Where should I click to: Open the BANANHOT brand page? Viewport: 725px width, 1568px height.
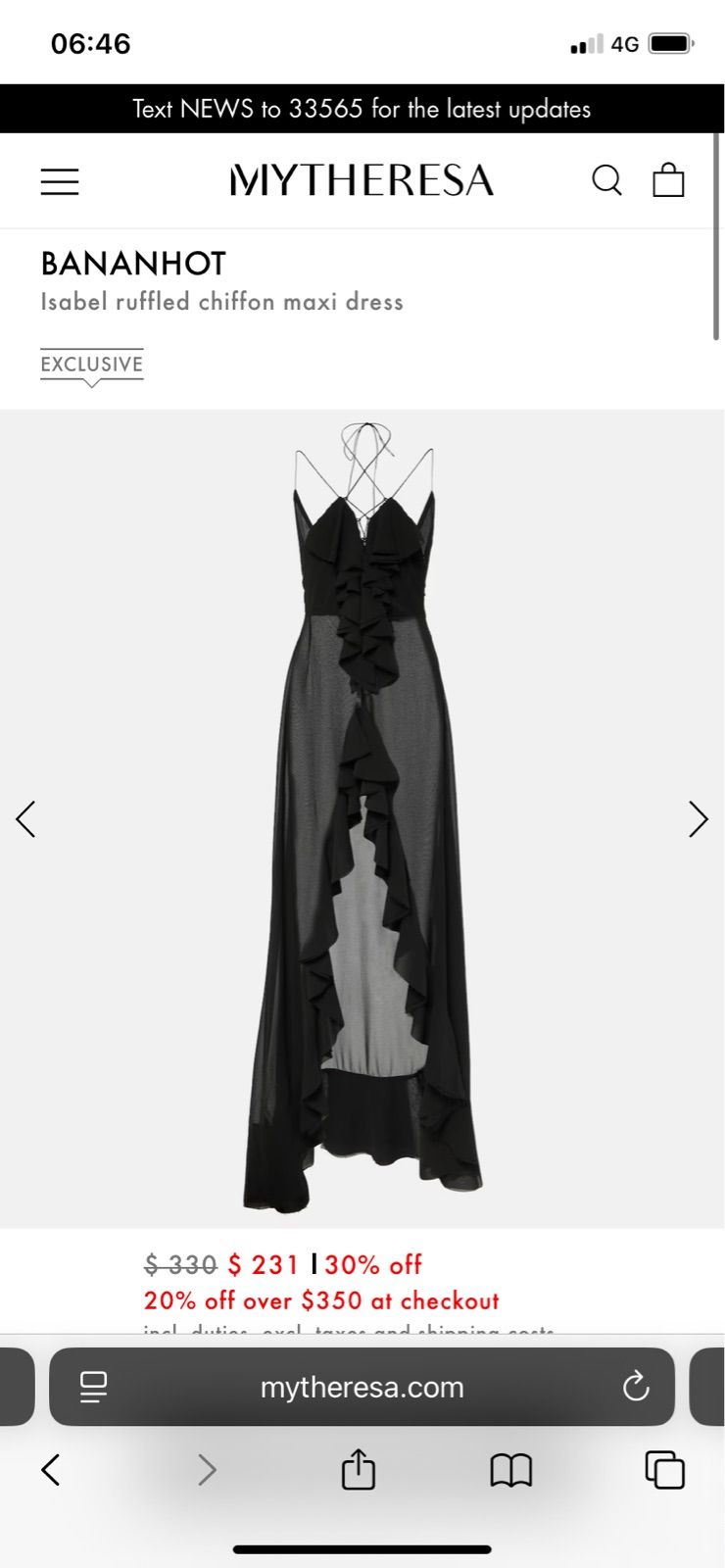click(133, 264)
